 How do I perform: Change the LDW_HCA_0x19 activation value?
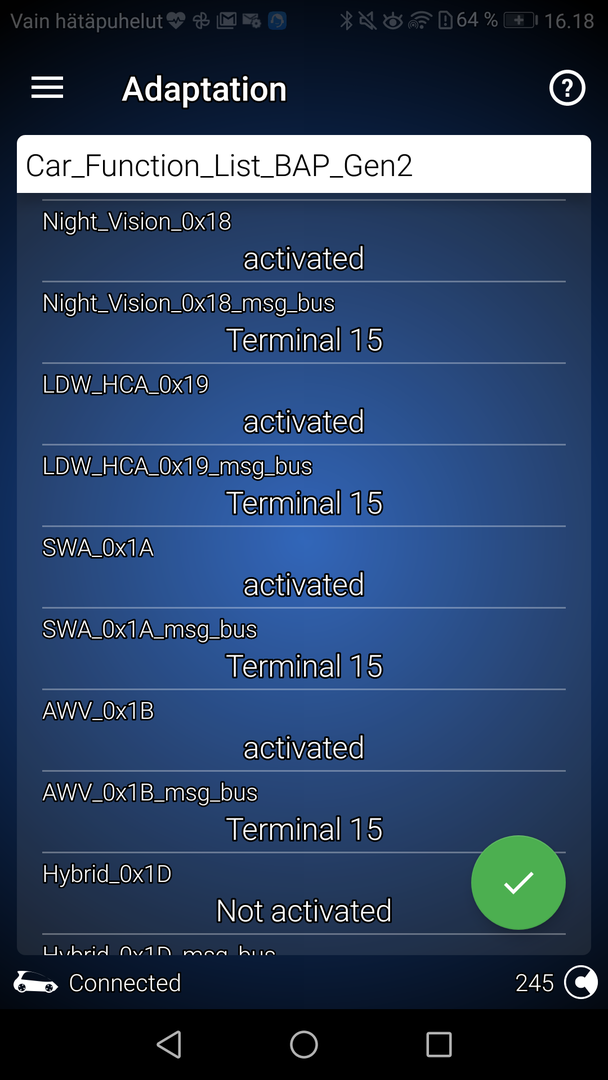pyautogui.click(x=304, y=422)
